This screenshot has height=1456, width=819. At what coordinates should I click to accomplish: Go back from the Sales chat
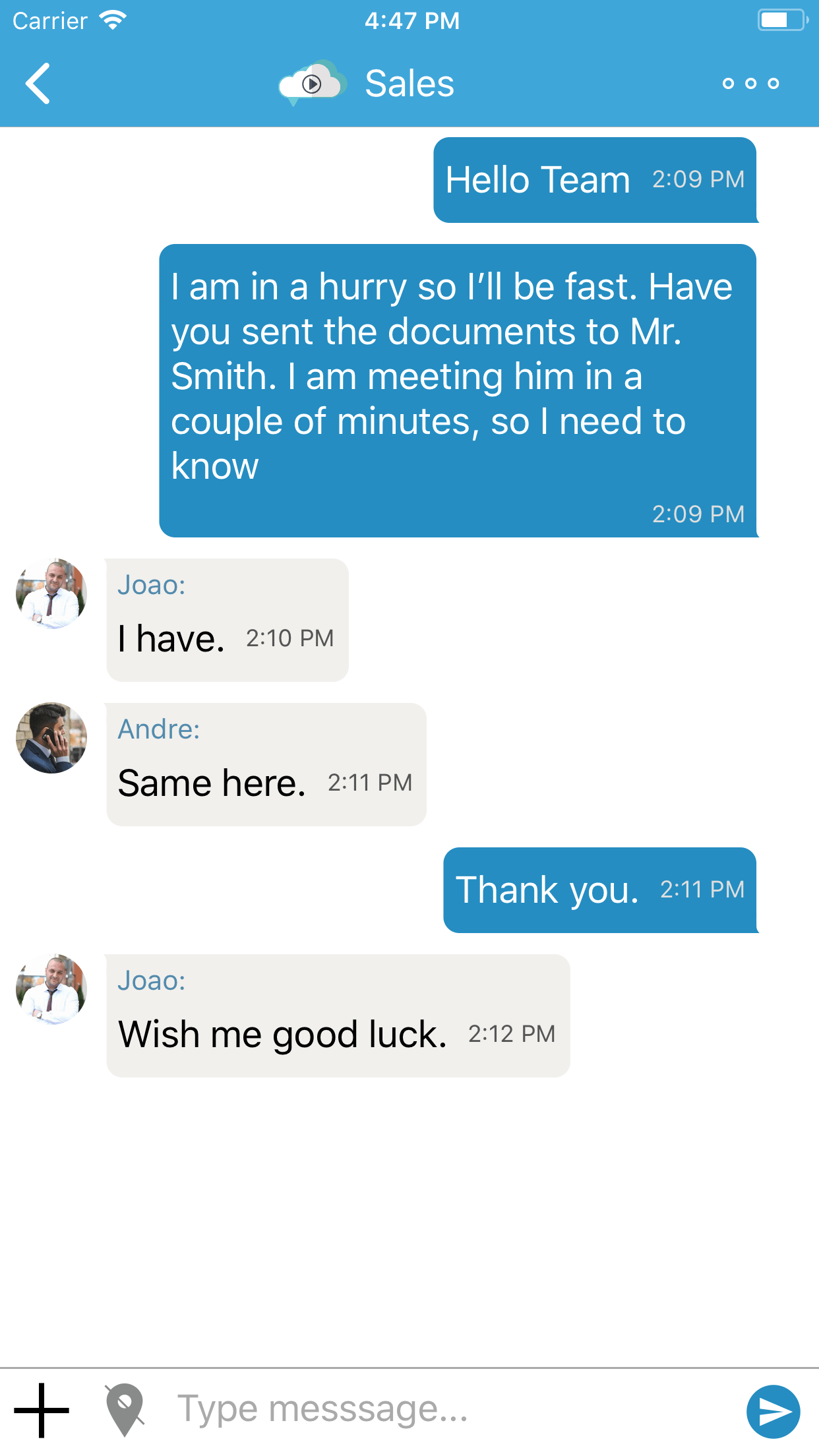pos(38,84)
